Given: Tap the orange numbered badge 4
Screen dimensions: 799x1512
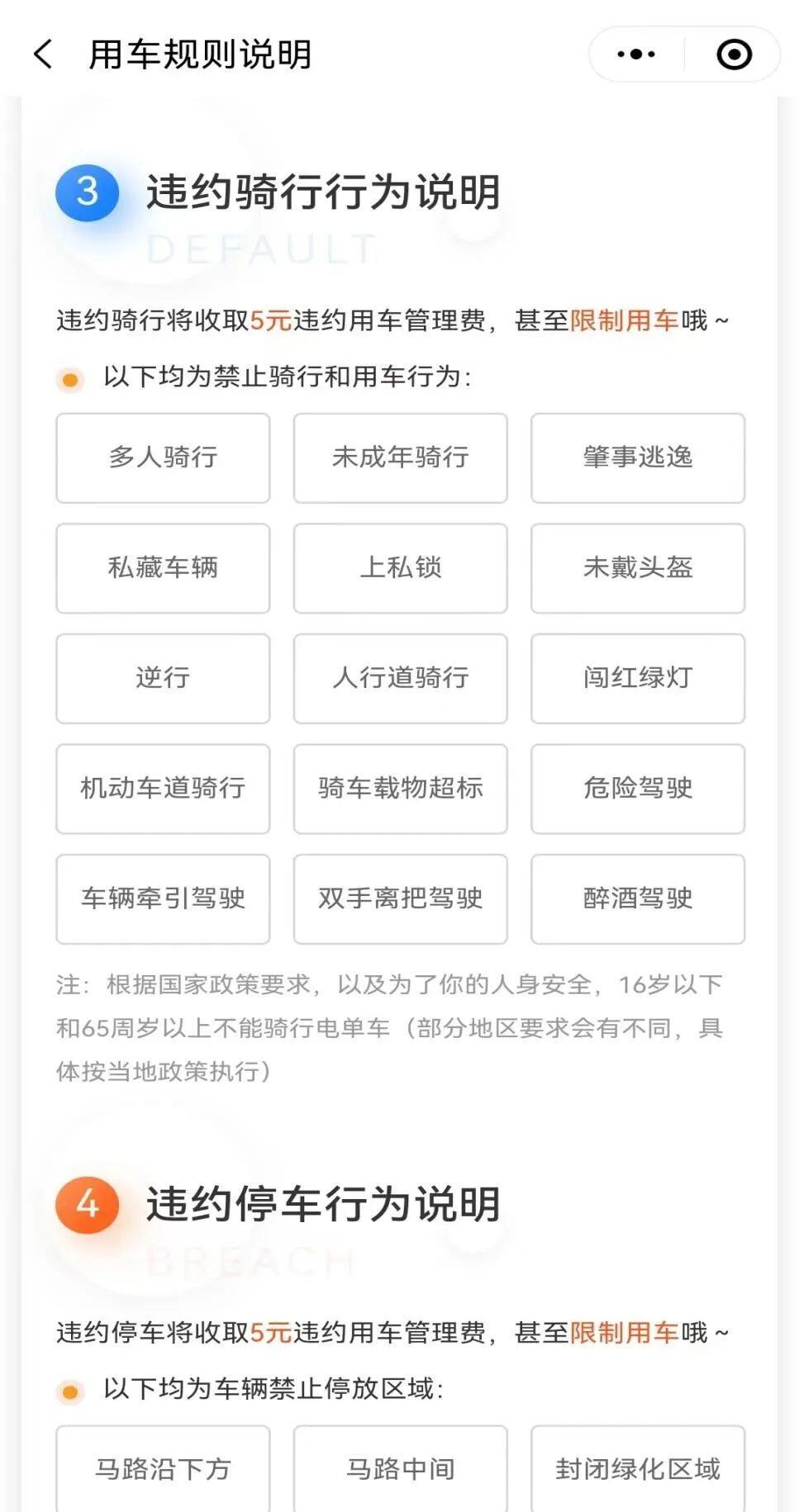Looking at the screenshot, I should 88,1206.
